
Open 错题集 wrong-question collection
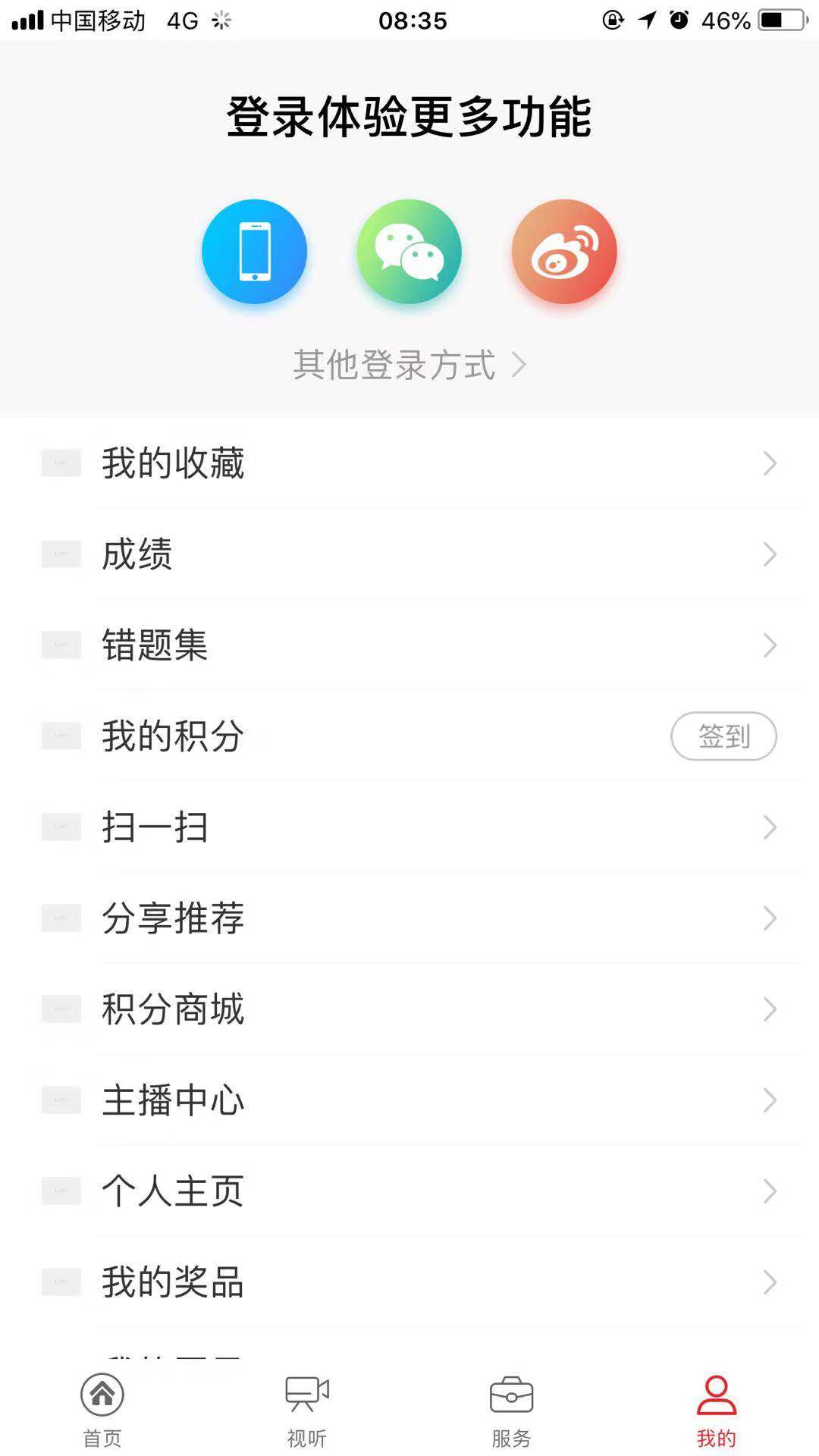pyautogui.click(x=409, y=645)
